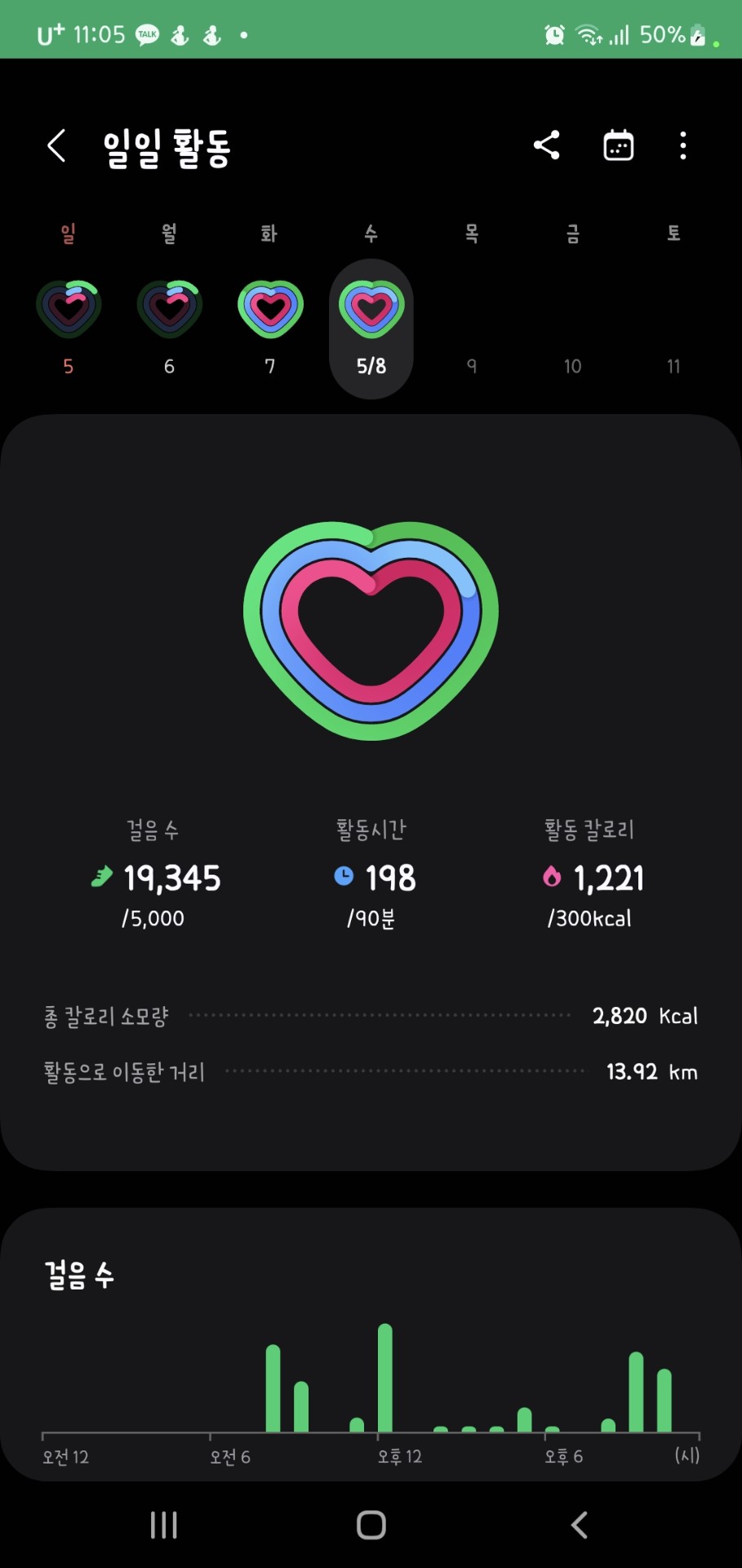
Task: Open the more options menu
Action: [x=683, y=146]
